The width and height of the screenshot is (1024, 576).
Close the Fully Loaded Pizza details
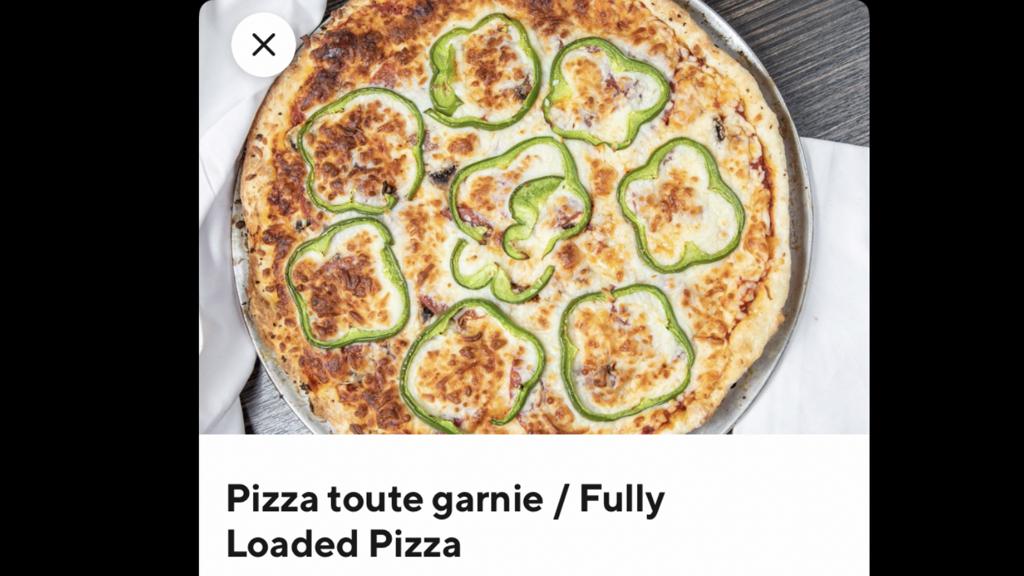point(264,44)
